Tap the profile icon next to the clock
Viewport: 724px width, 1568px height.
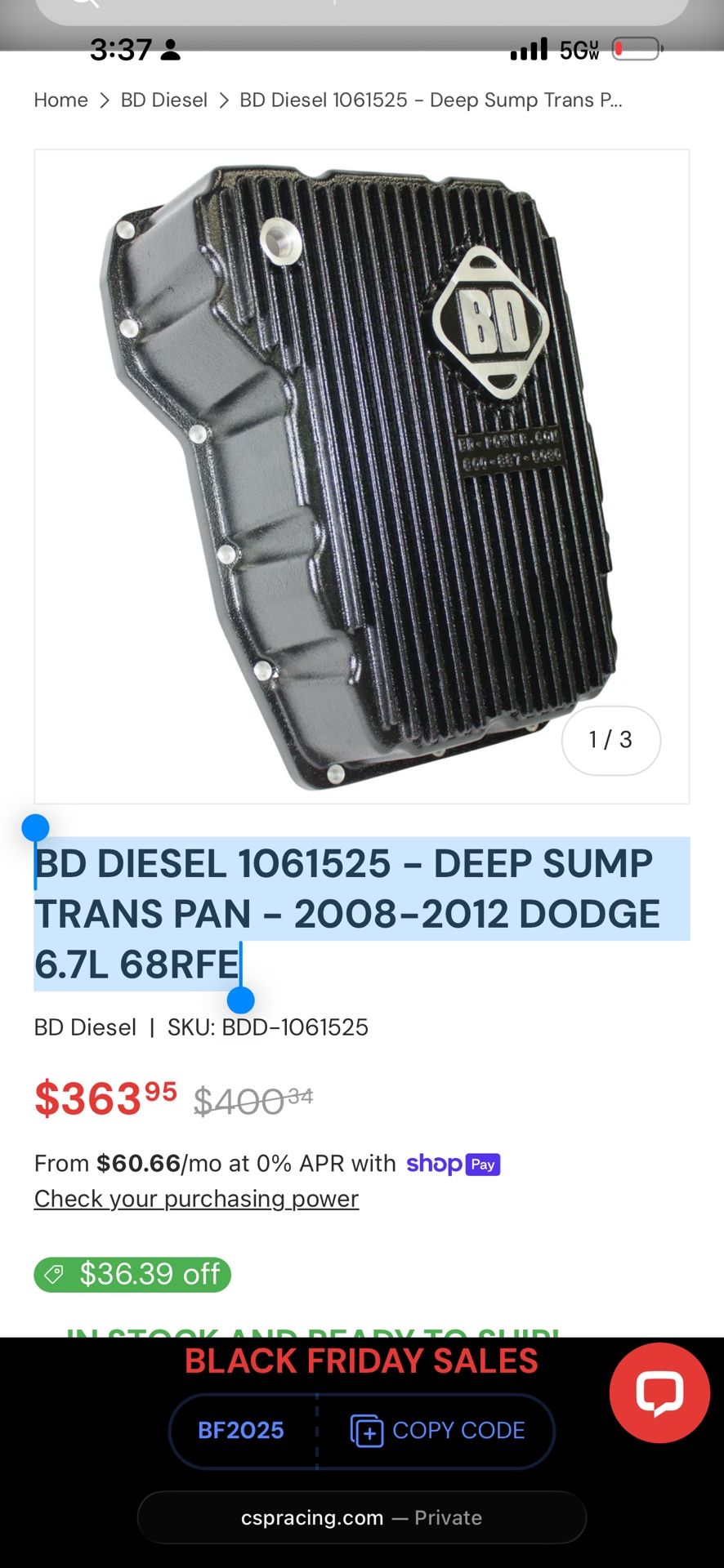click(169, 50)
